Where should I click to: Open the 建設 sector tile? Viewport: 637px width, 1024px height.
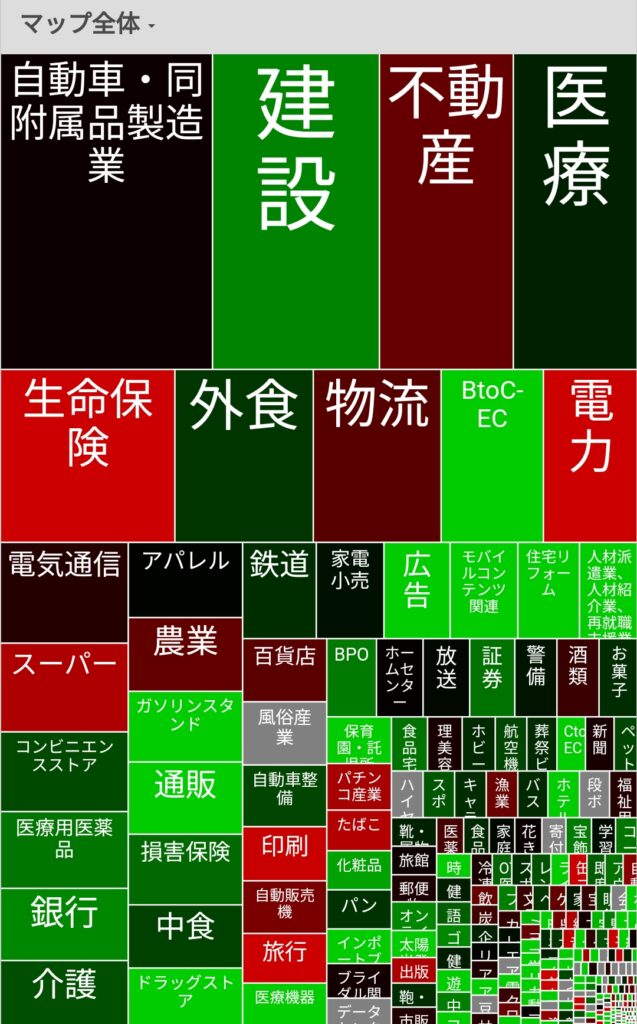(296, 210)
